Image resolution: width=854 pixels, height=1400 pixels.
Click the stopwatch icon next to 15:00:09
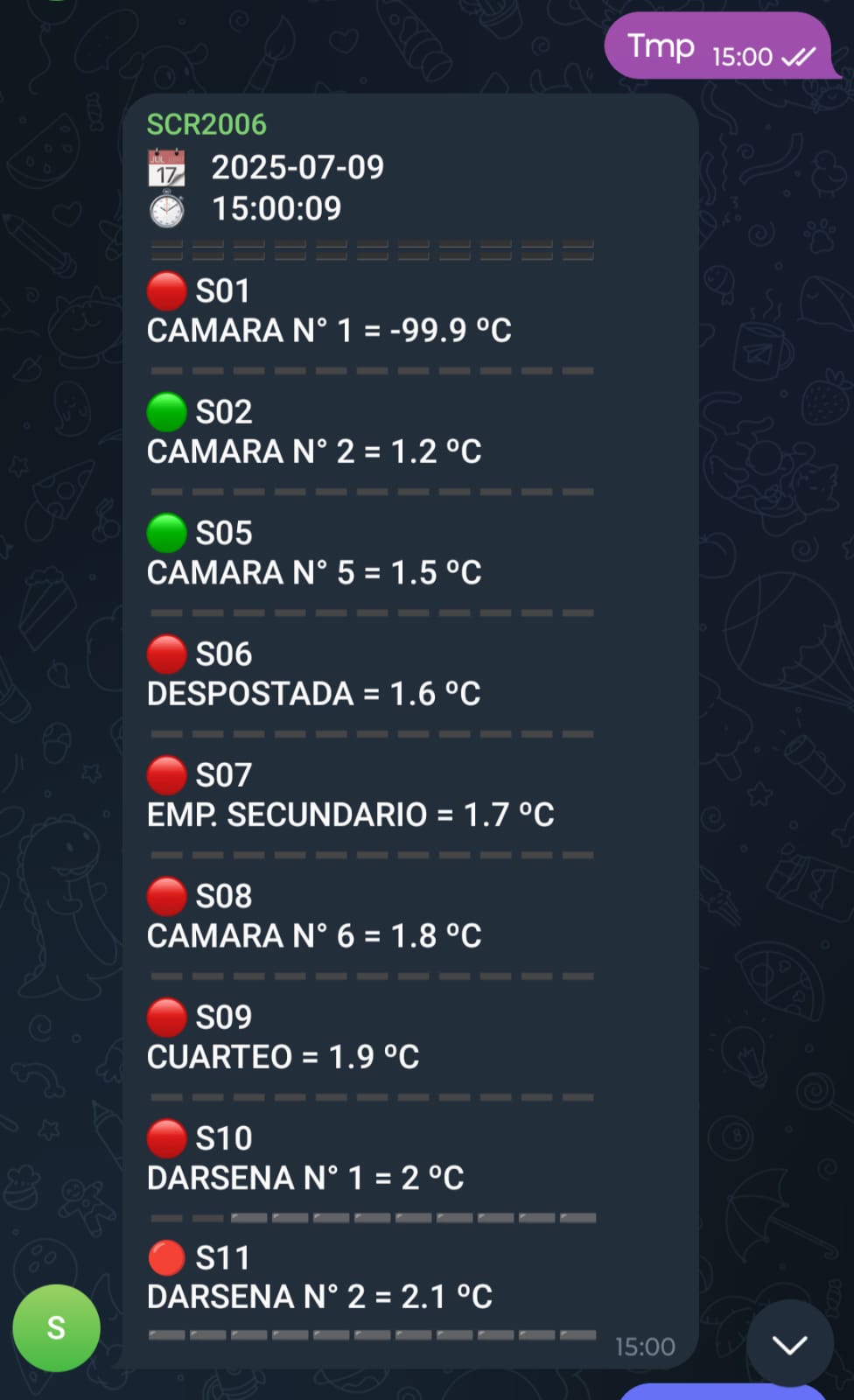[166, 210]
